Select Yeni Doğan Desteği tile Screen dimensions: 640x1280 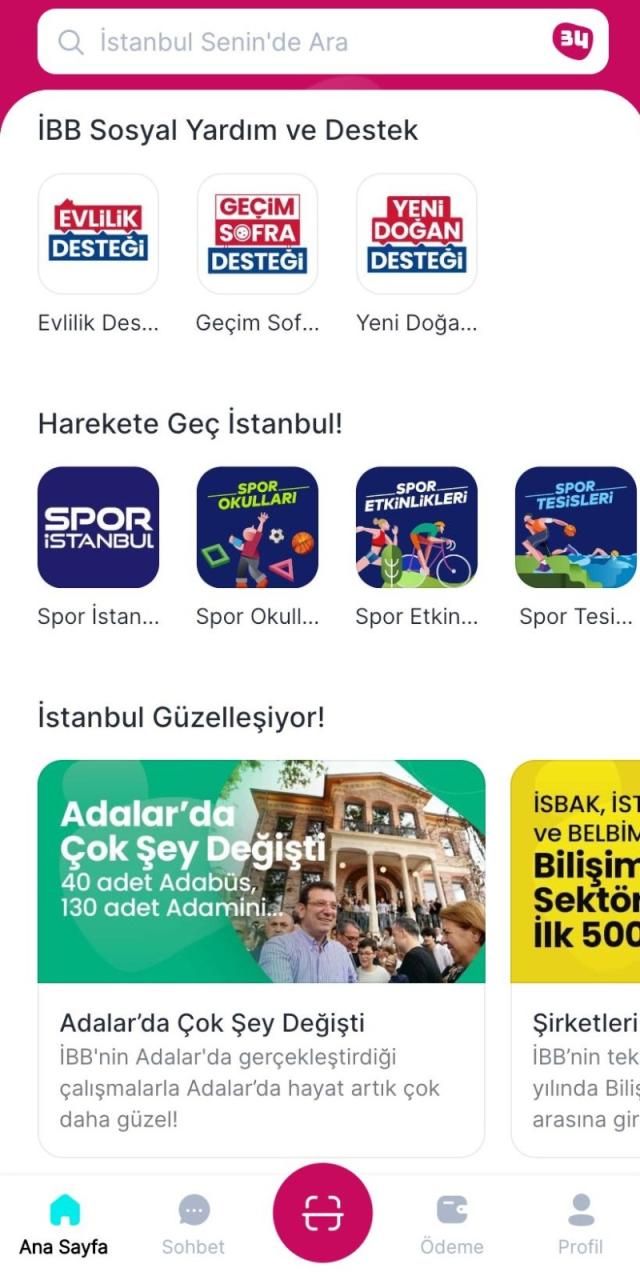click(x=416, y=234)
